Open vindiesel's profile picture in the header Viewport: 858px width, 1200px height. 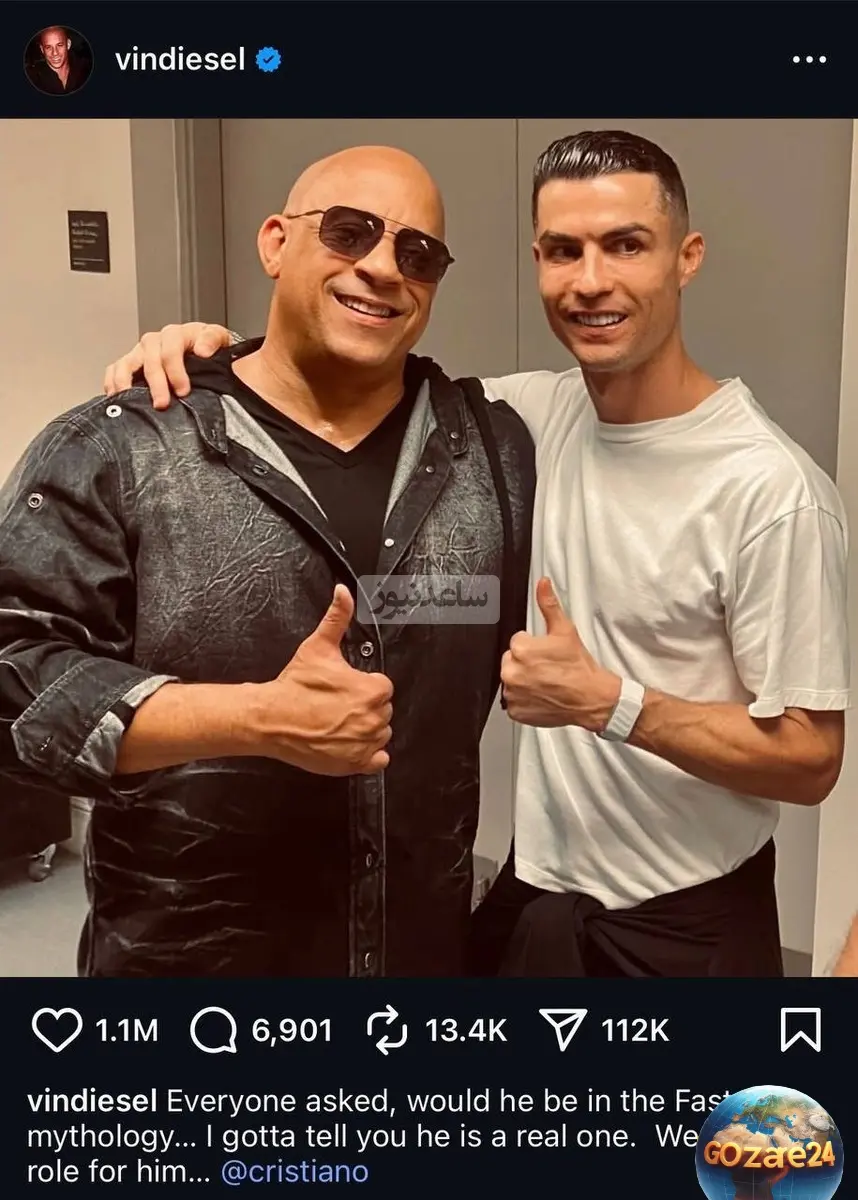coord(58,60)
